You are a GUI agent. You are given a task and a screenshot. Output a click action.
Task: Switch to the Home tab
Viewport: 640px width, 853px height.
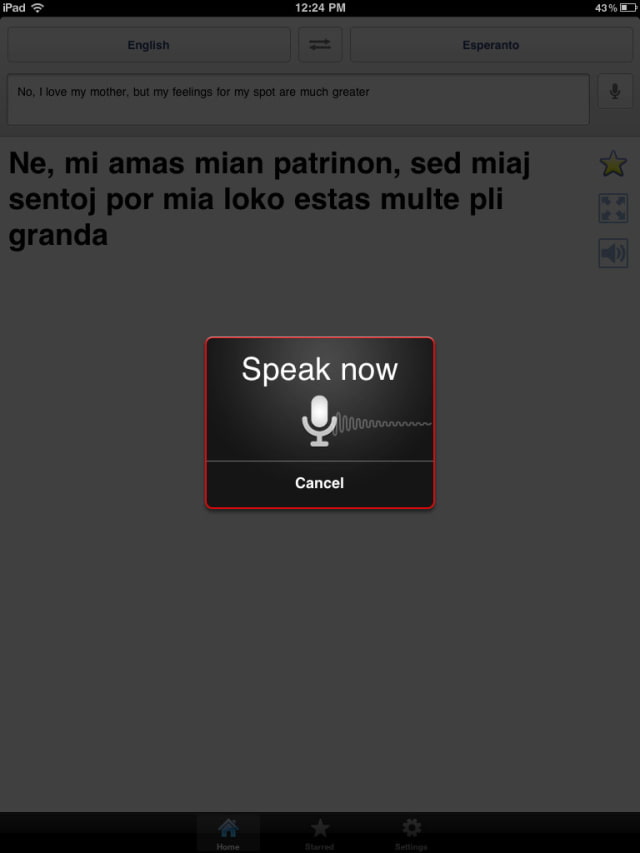pyautogui.click(x=228, y=832)
